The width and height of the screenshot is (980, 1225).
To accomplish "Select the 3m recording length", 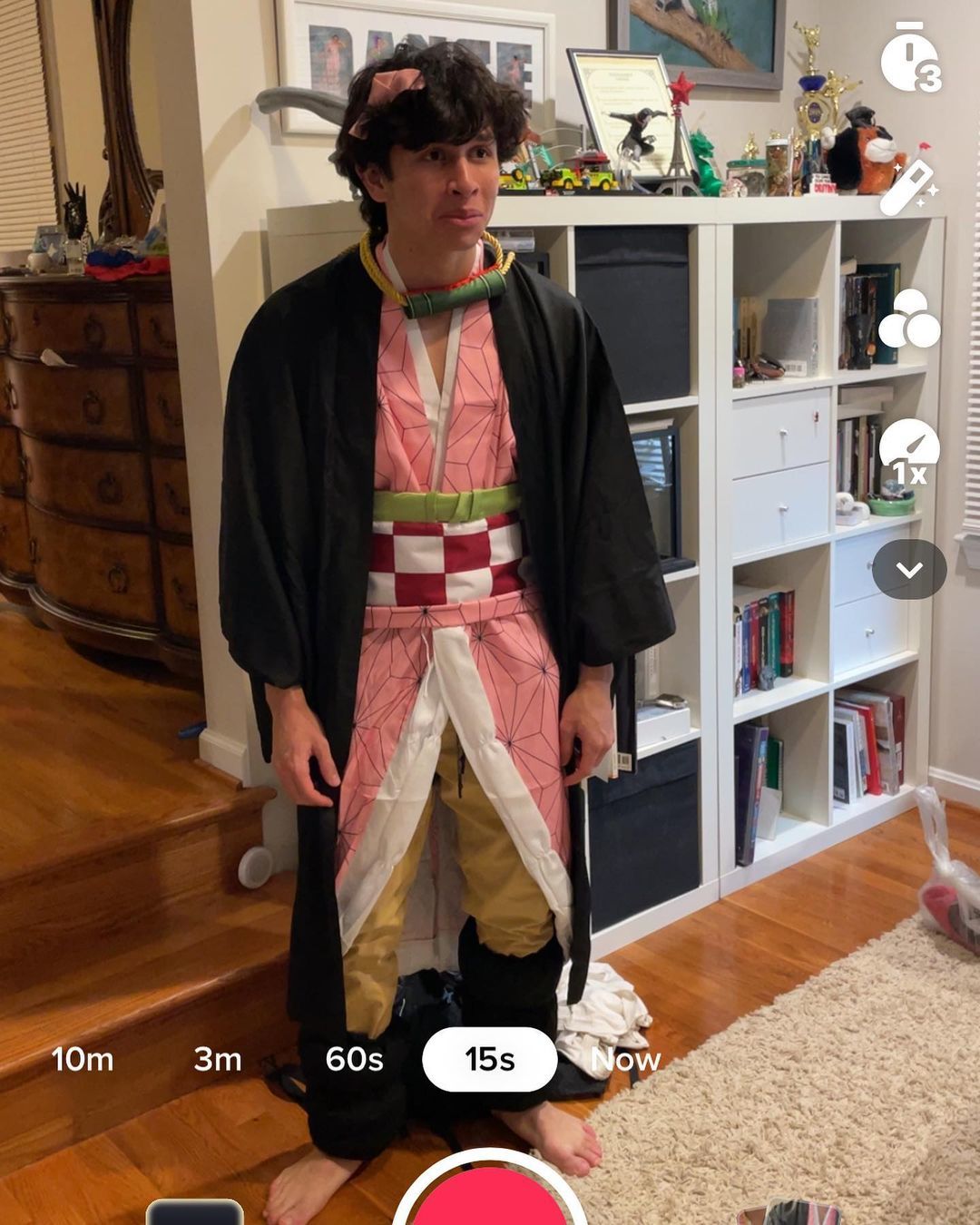I will point(218,1059).
